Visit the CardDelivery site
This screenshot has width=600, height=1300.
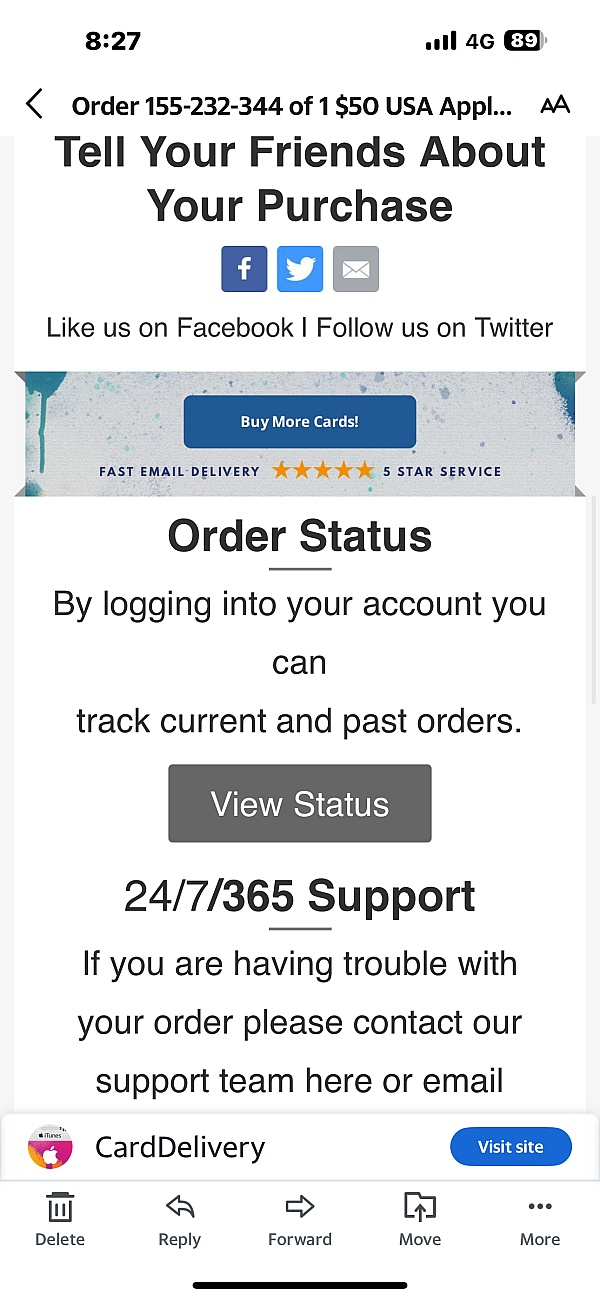pyautogui.click(x=510, y=1147)
